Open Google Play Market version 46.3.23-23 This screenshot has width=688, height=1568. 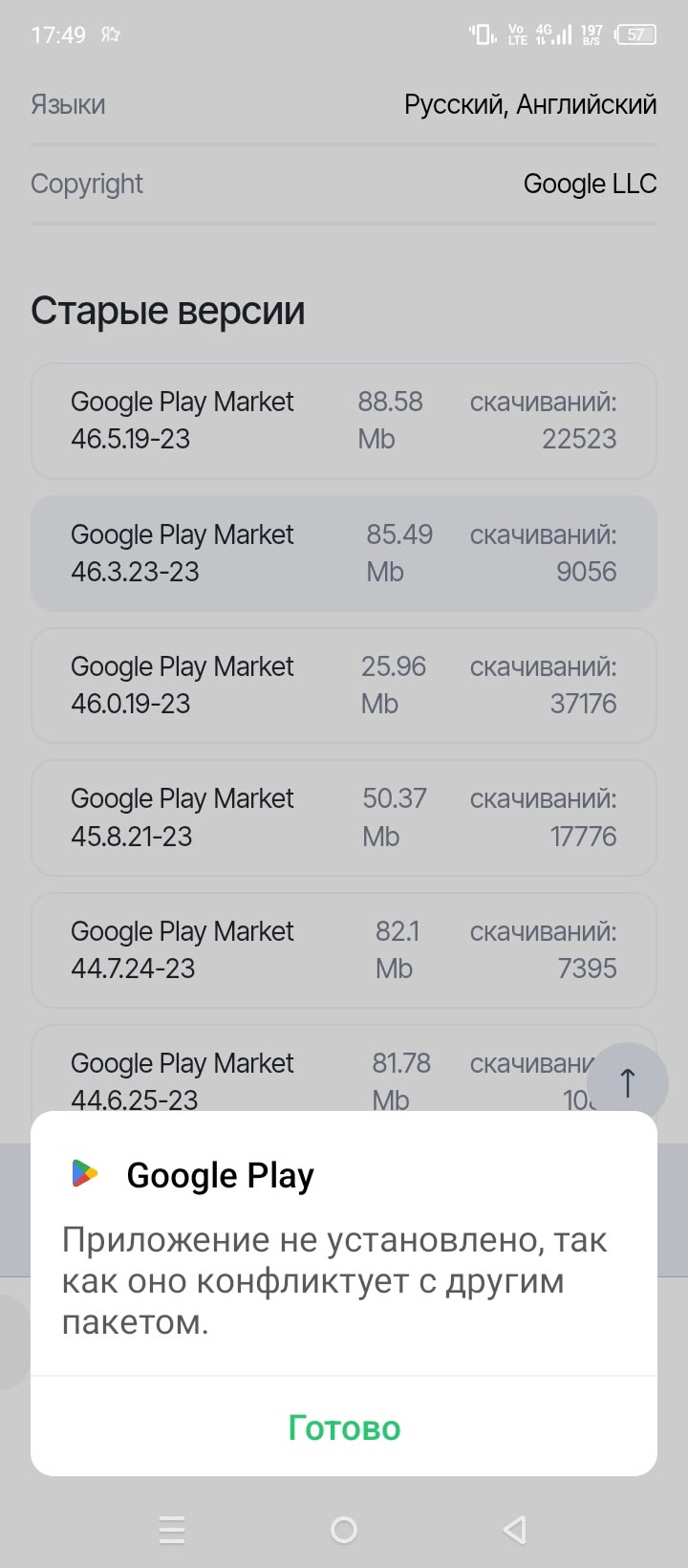click(x=344, y=554)
